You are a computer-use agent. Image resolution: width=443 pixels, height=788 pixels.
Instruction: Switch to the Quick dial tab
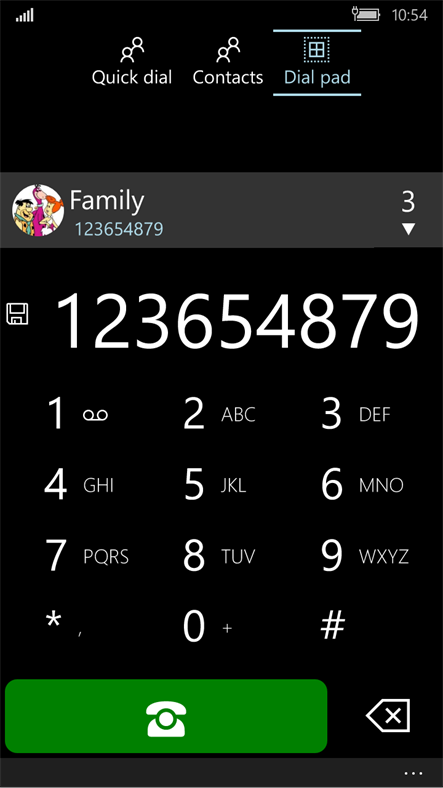click(x=132, y=62)
